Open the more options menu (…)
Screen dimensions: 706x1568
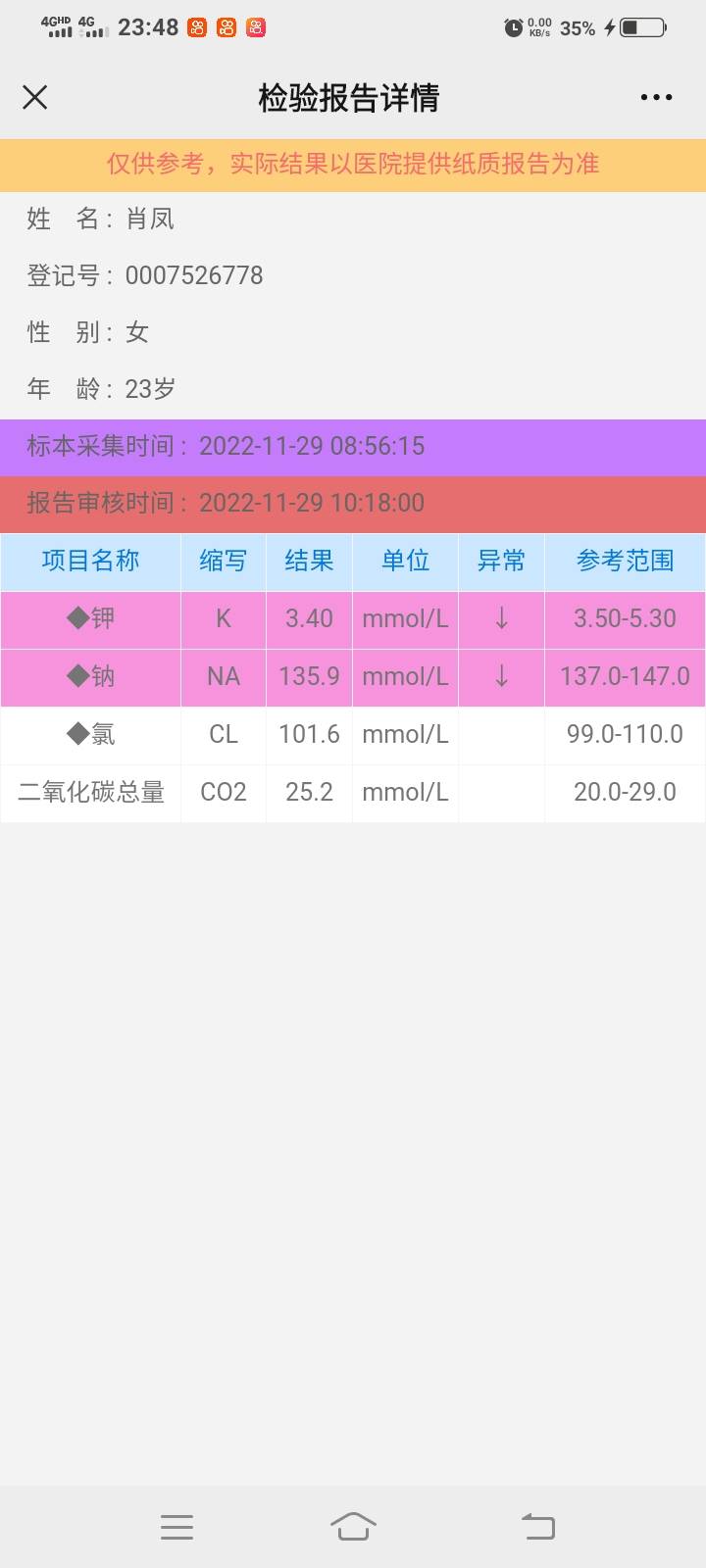[655, 97]
